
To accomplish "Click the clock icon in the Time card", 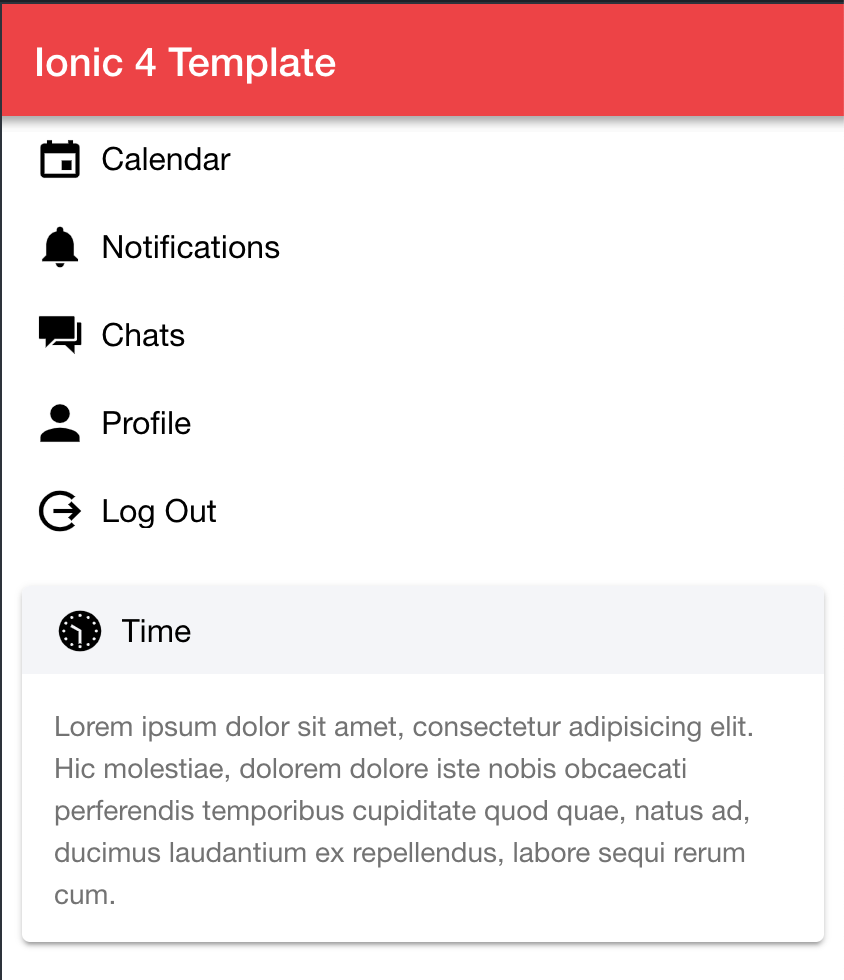I will (79, 631).
